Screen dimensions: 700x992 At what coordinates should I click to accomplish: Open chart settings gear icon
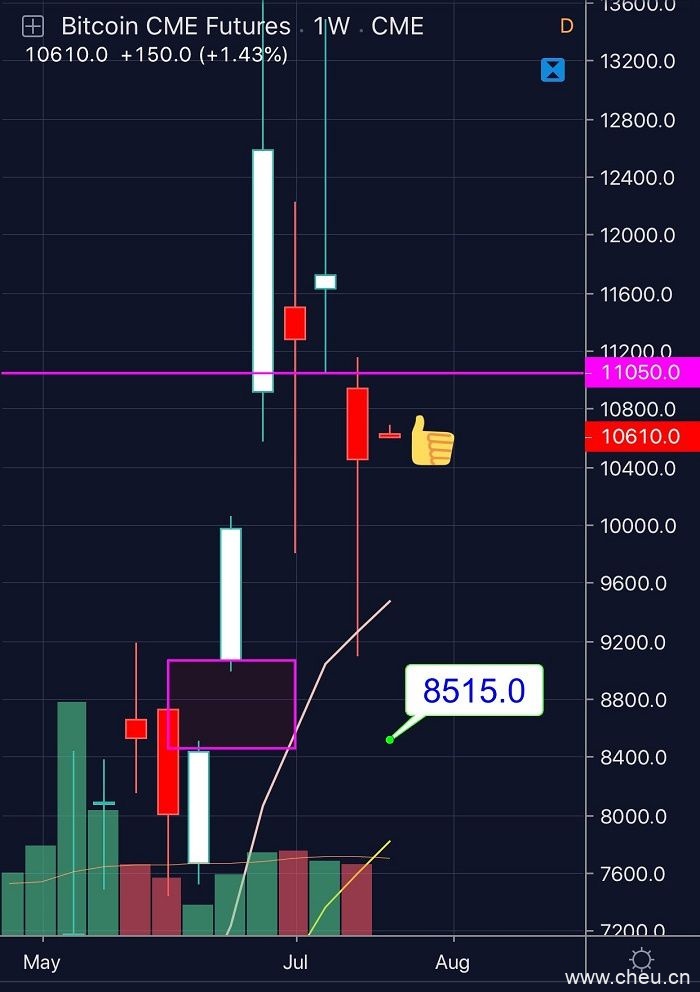point(641,961)
